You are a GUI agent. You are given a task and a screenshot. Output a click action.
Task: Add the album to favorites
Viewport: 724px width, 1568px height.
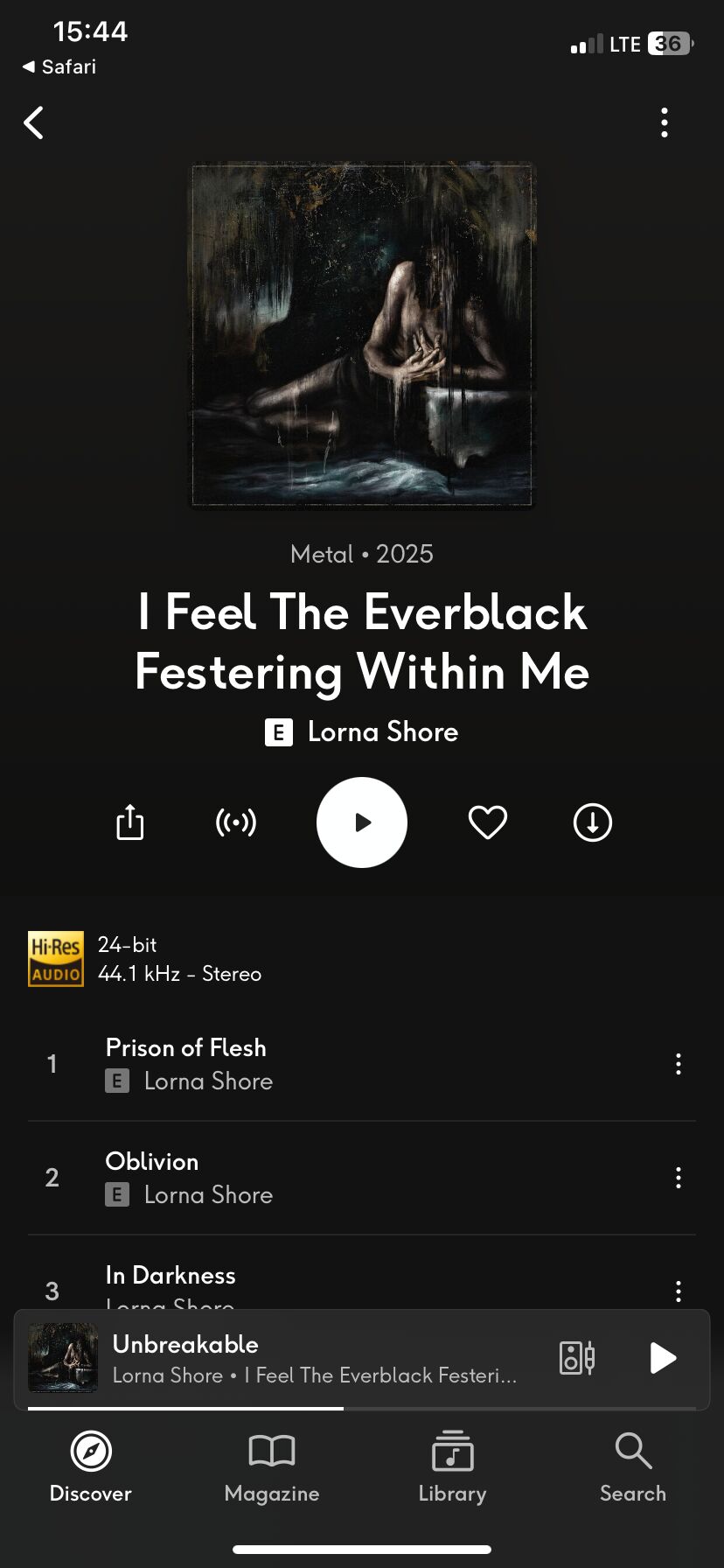coord(488,822)
